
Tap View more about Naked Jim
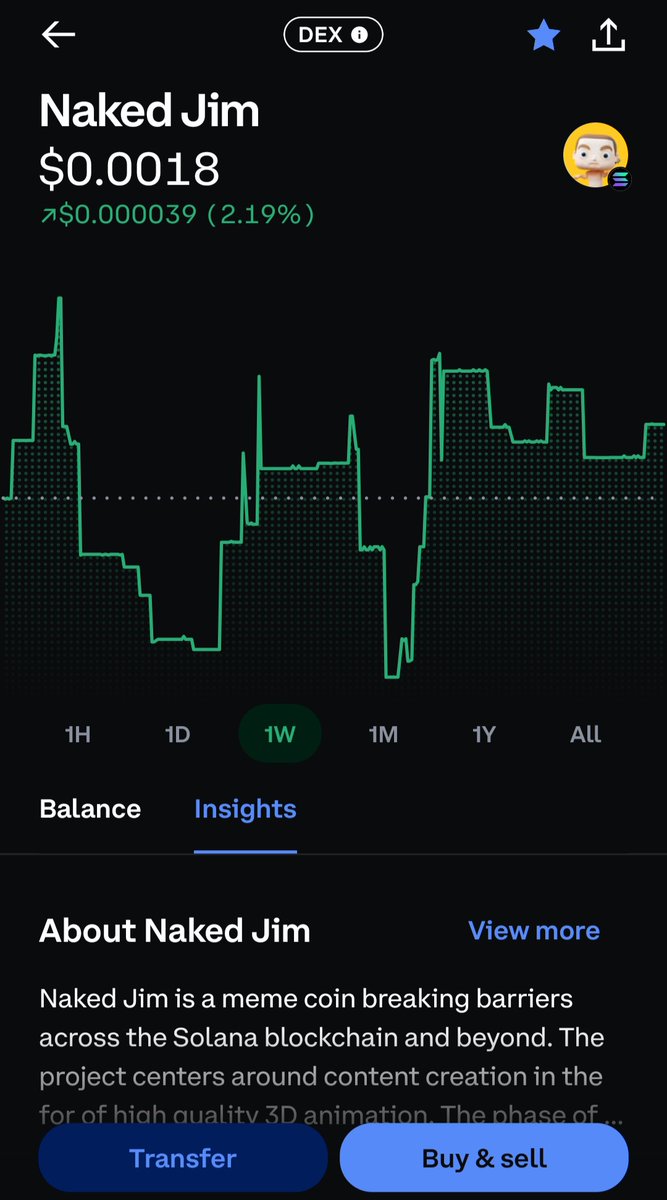coord(534,931)
